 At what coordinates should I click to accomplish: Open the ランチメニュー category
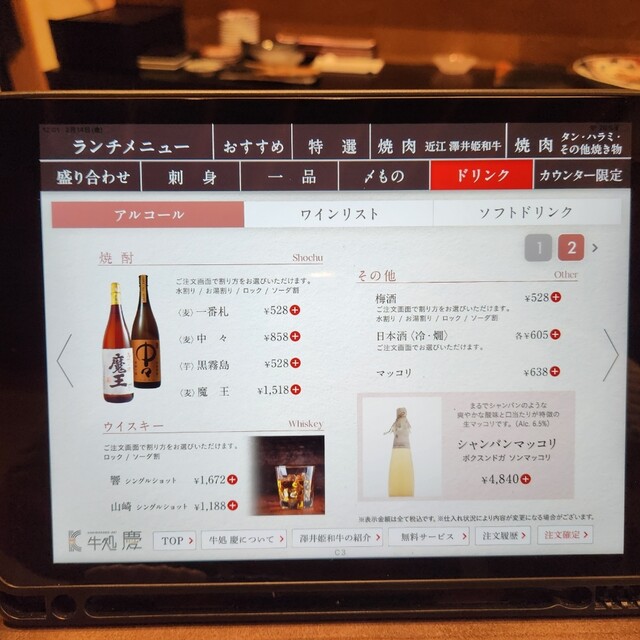pyautogui.click(x=129, y=145)
